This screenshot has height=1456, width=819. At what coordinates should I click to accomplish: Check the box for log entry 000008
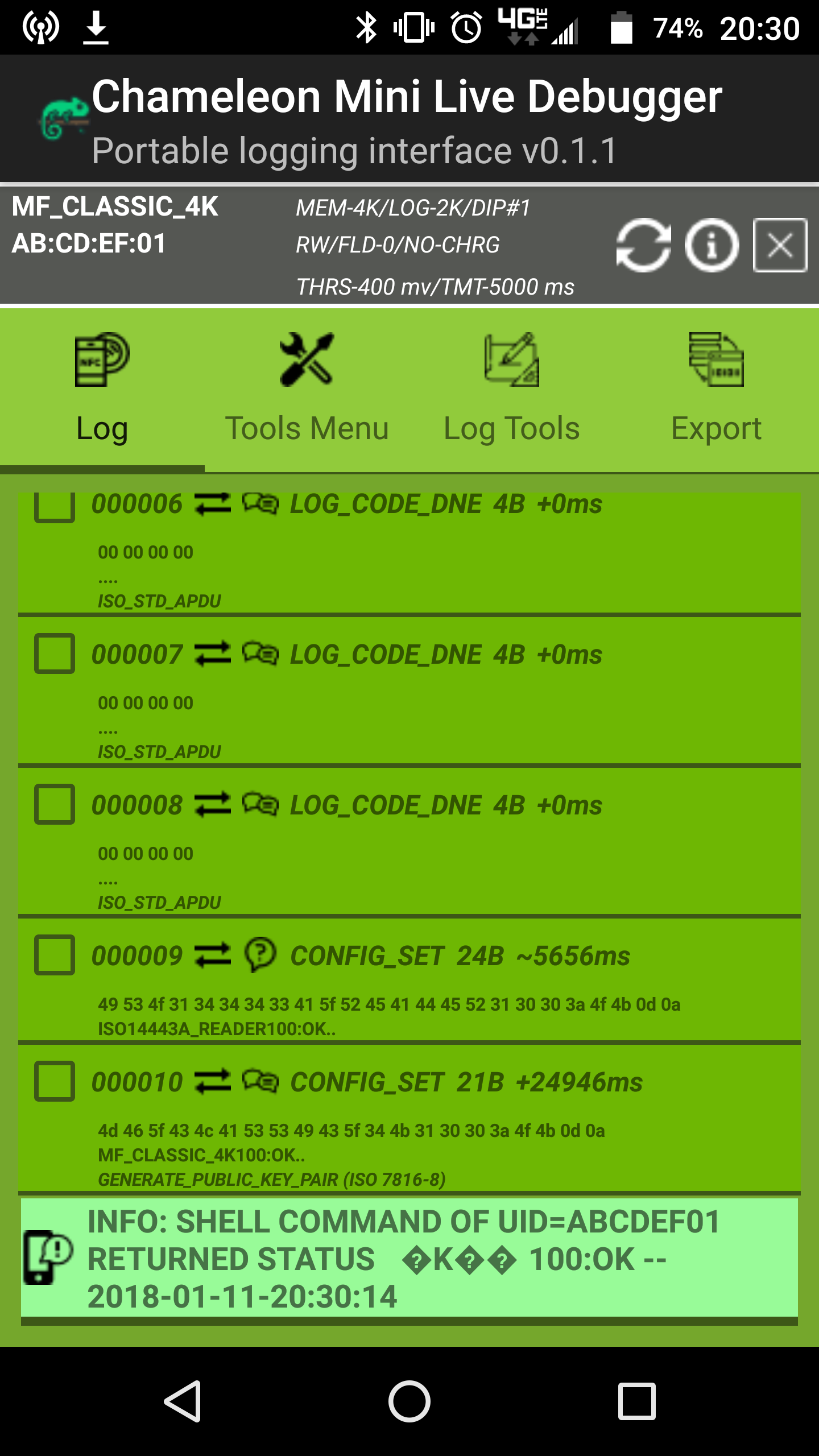pyautogui.click(x=55, y=804)
